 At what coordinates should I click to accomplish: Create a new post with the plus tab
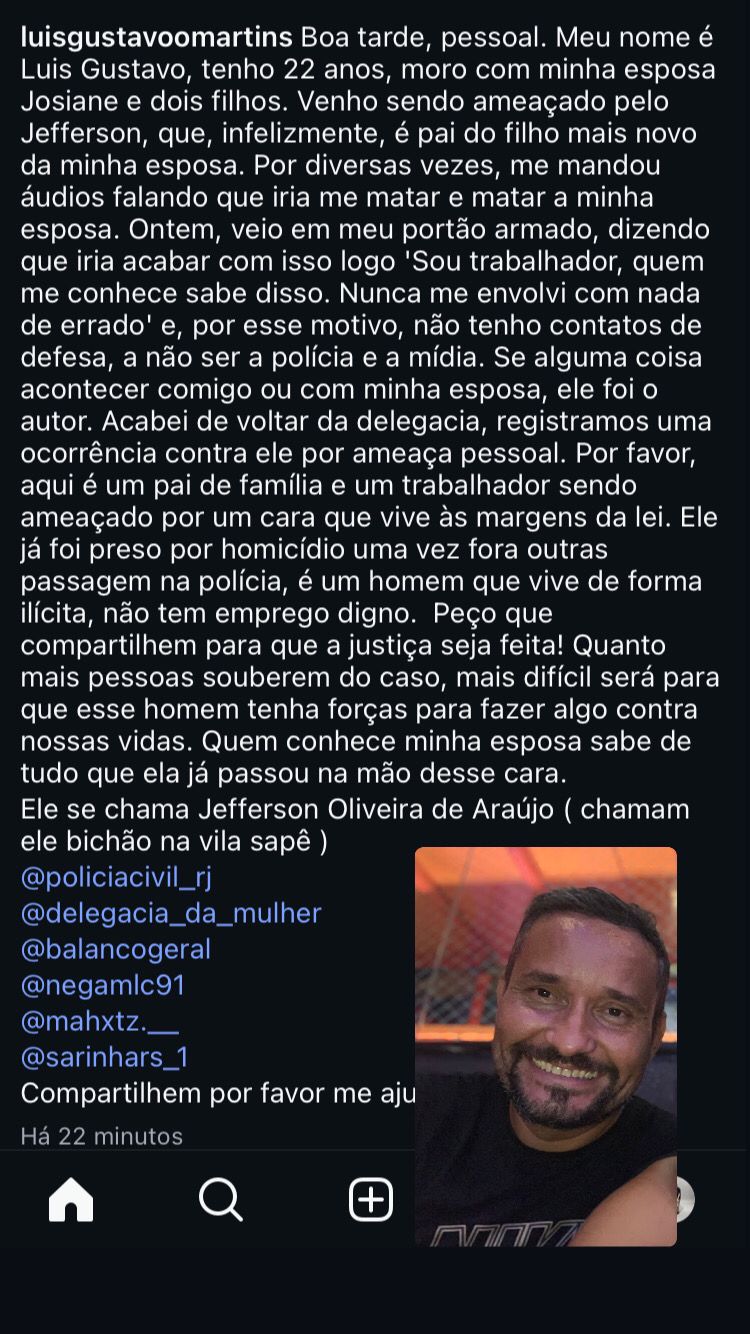pos(370,1199)
